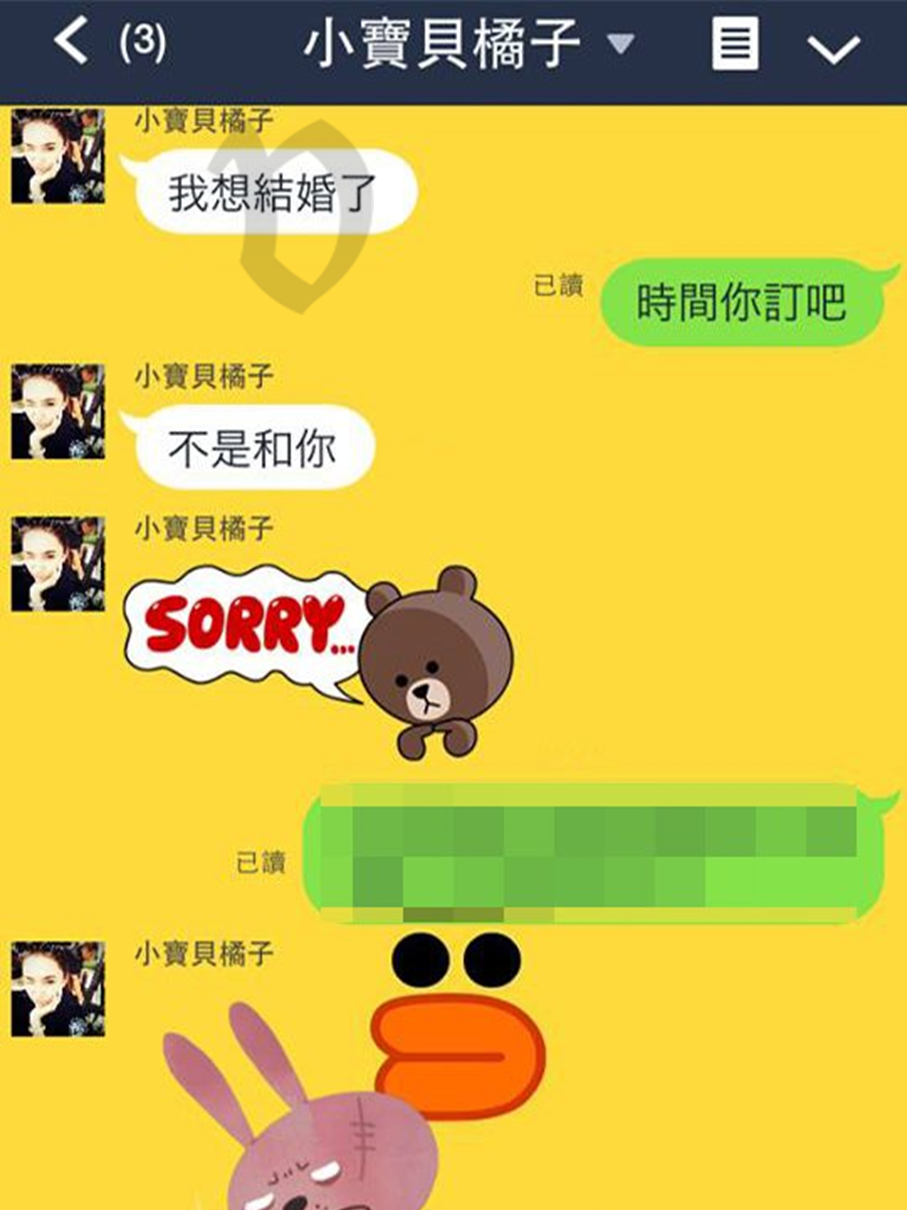The image size is (907, 1210).
Task: Tap the SORRY bear sticker
Action: pos(318,660)
